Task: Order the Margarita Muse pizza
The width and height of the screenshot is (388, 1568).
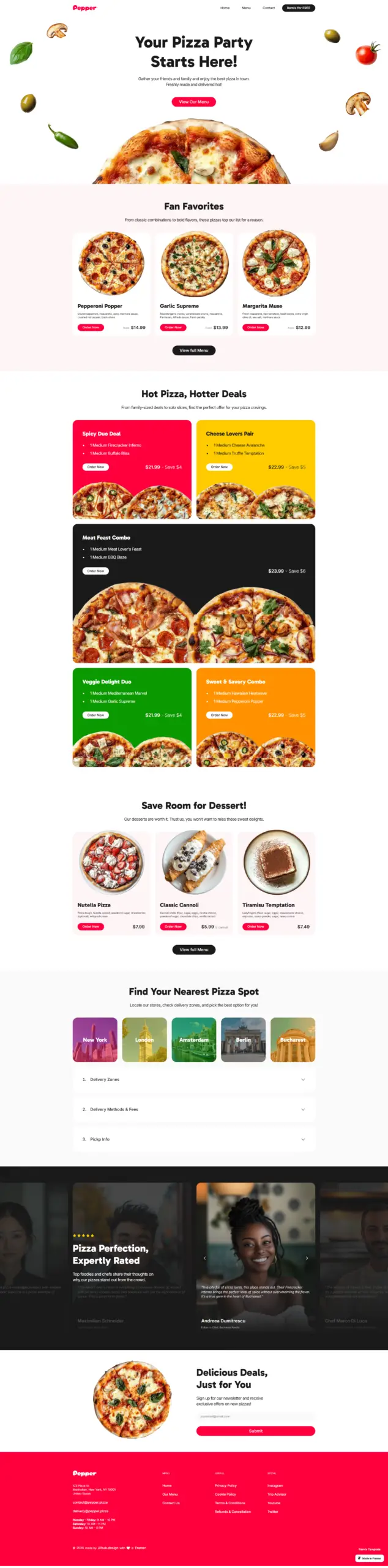Action: (x=256, y=328)
